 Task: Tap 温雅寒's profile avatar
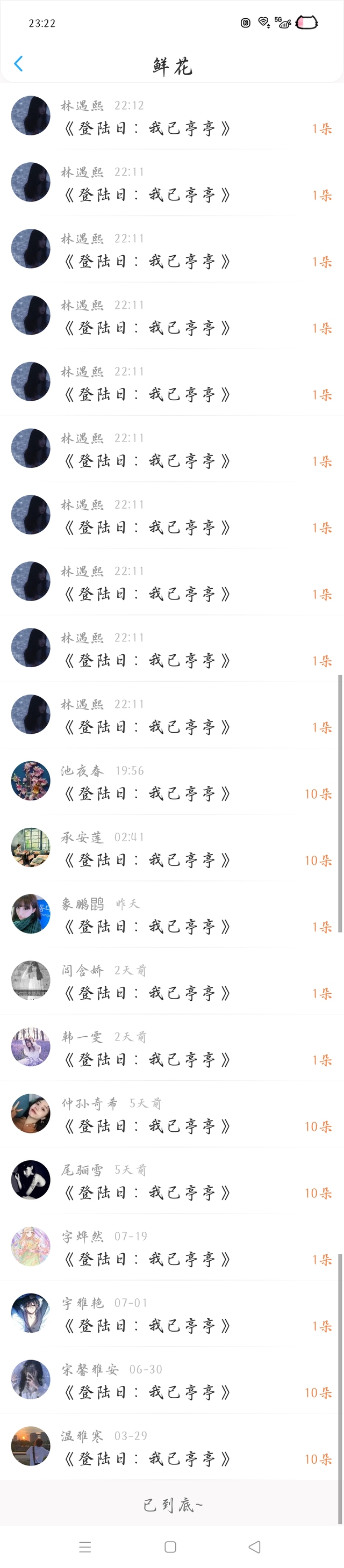tap(31, 1446)
